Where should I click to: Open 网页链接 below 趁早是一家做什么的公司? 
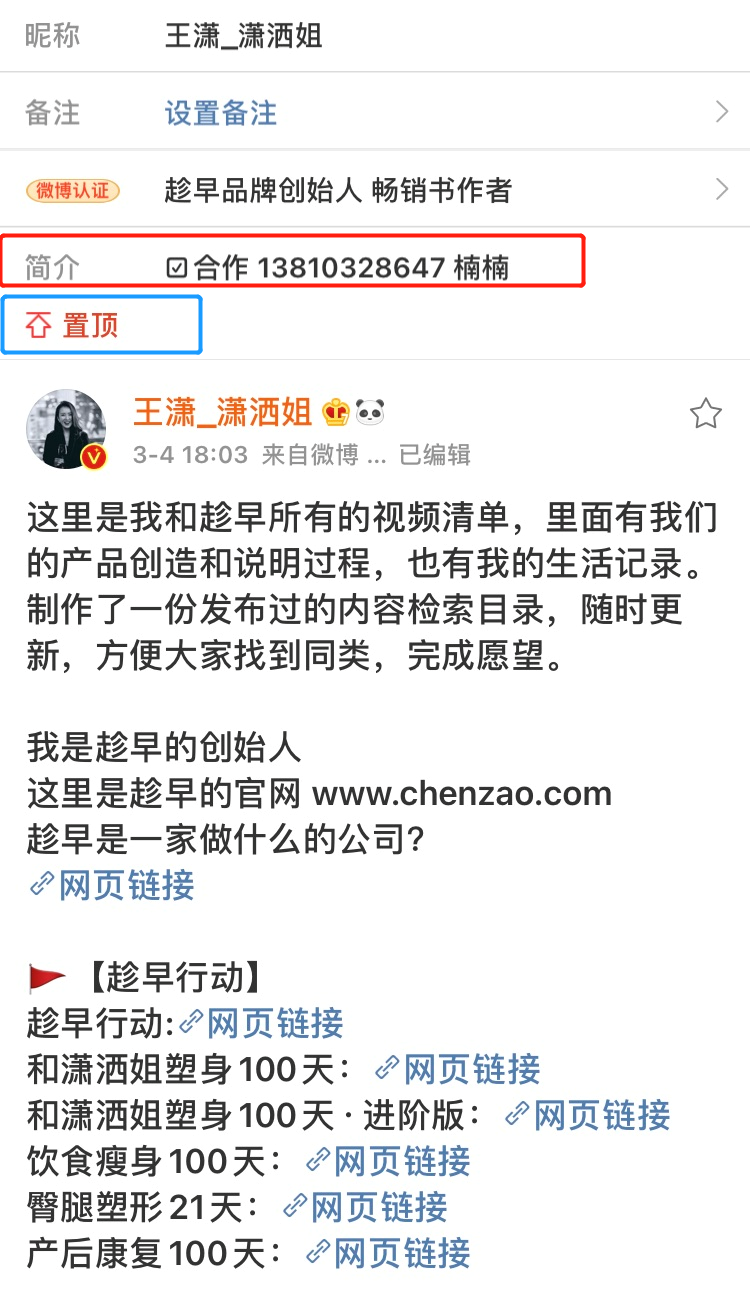[x=113, y=885]
